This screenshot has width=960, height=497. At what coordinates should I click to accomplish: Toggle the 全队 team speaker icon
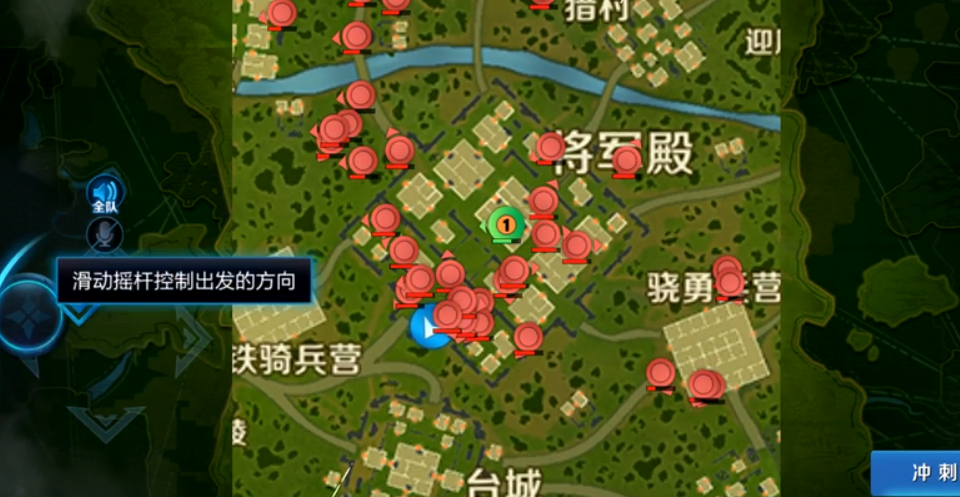tap(104, 192)
